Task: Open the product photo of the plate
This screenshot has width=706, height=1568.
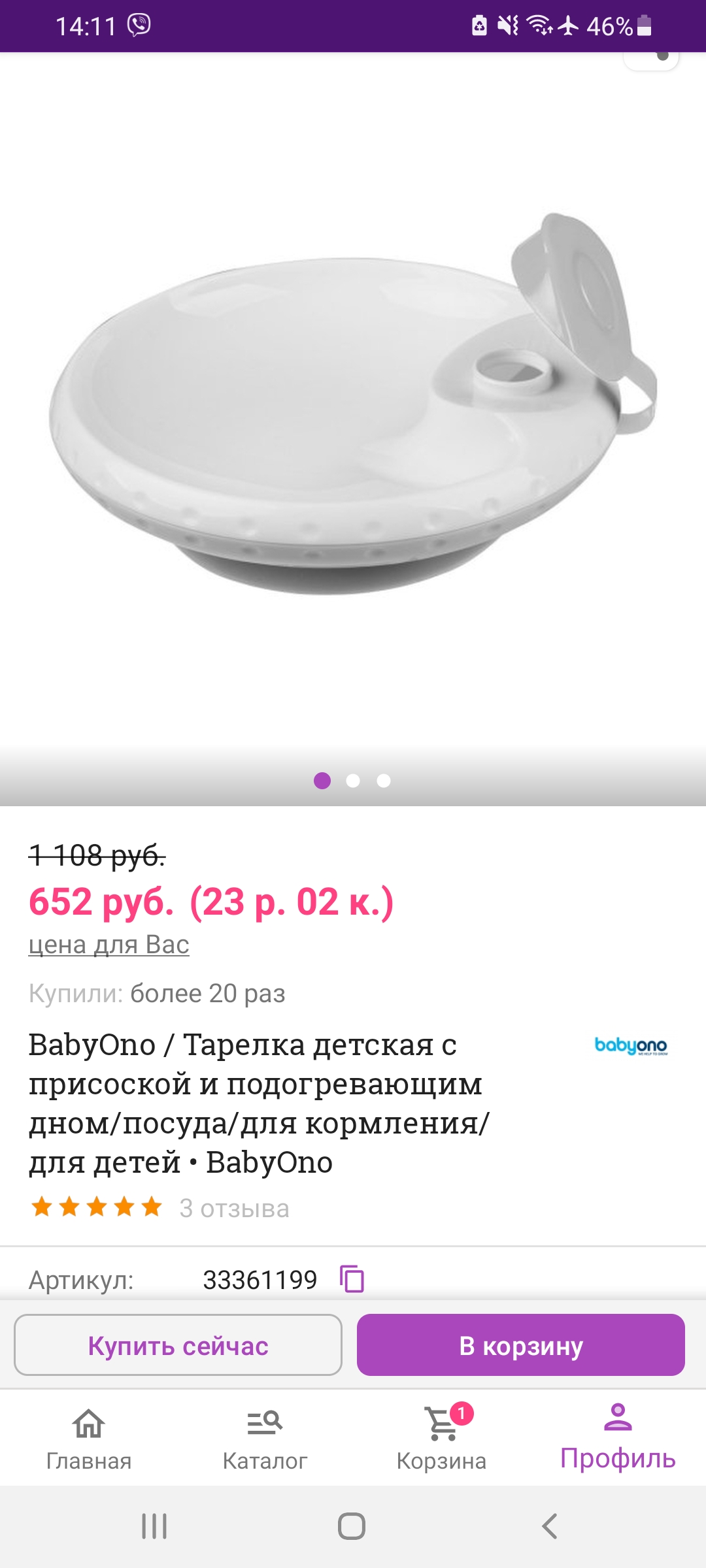Action: coord(353,404)
